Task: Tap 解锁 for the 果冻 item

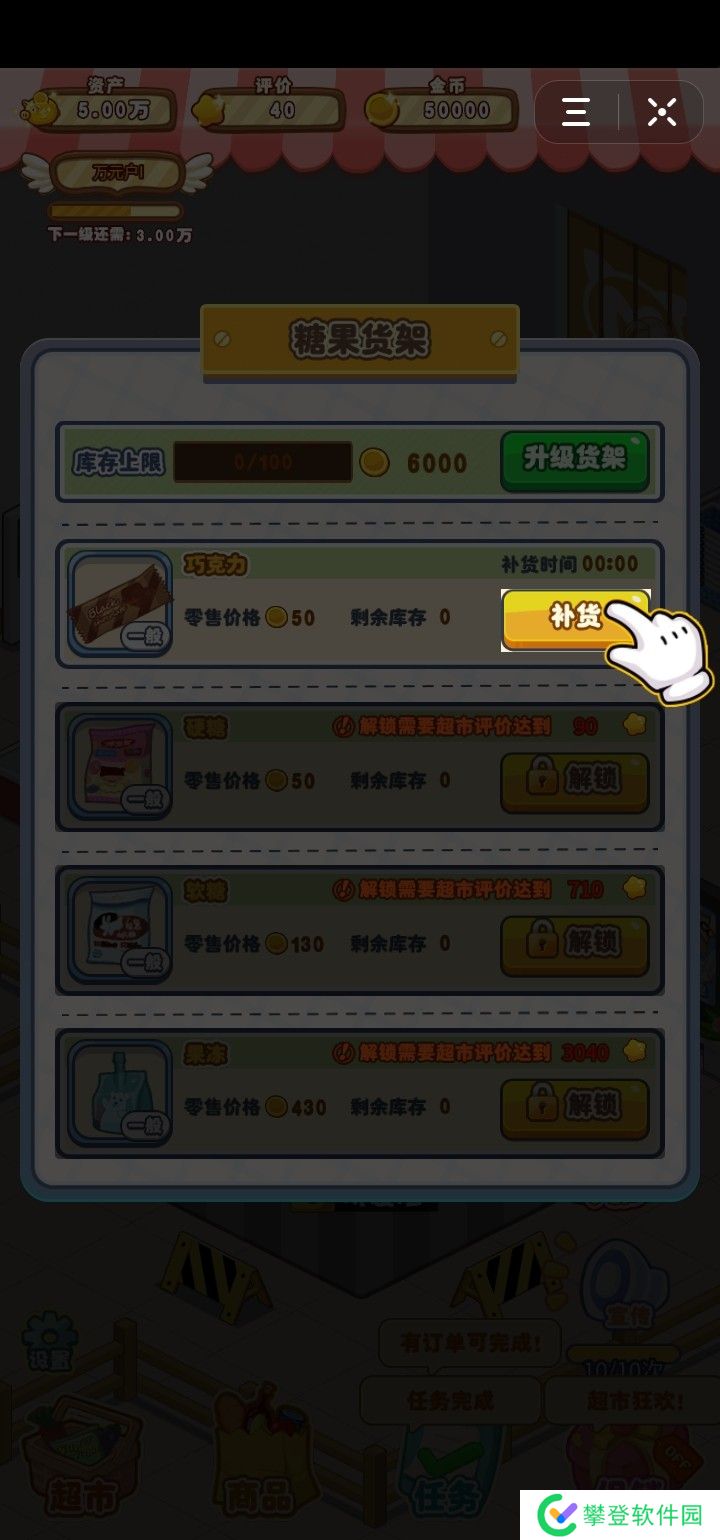Action: coord(574,1107)
